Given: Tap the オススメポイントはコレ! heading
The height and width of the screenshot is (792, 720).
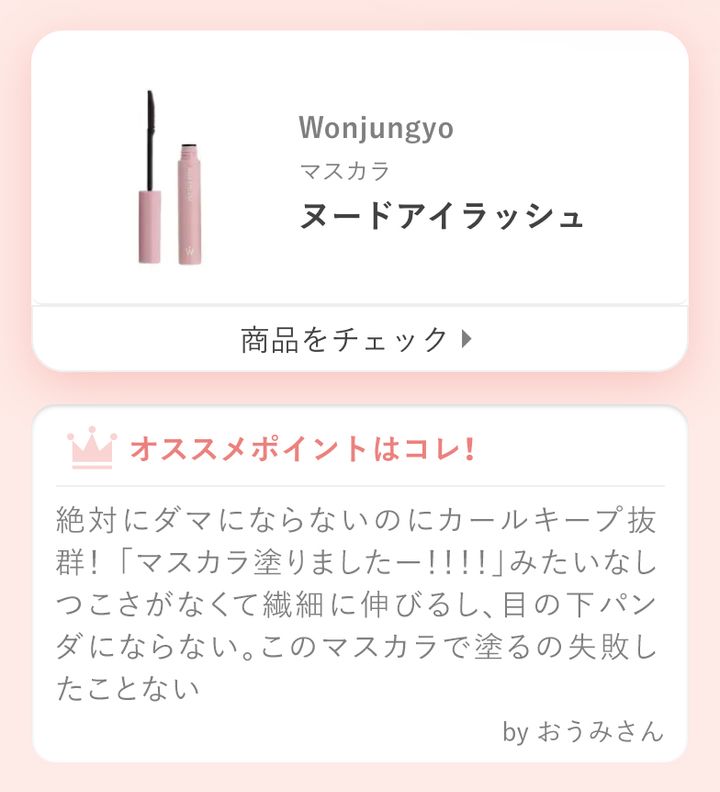Looking at the screenshot, I should point(303,450).
